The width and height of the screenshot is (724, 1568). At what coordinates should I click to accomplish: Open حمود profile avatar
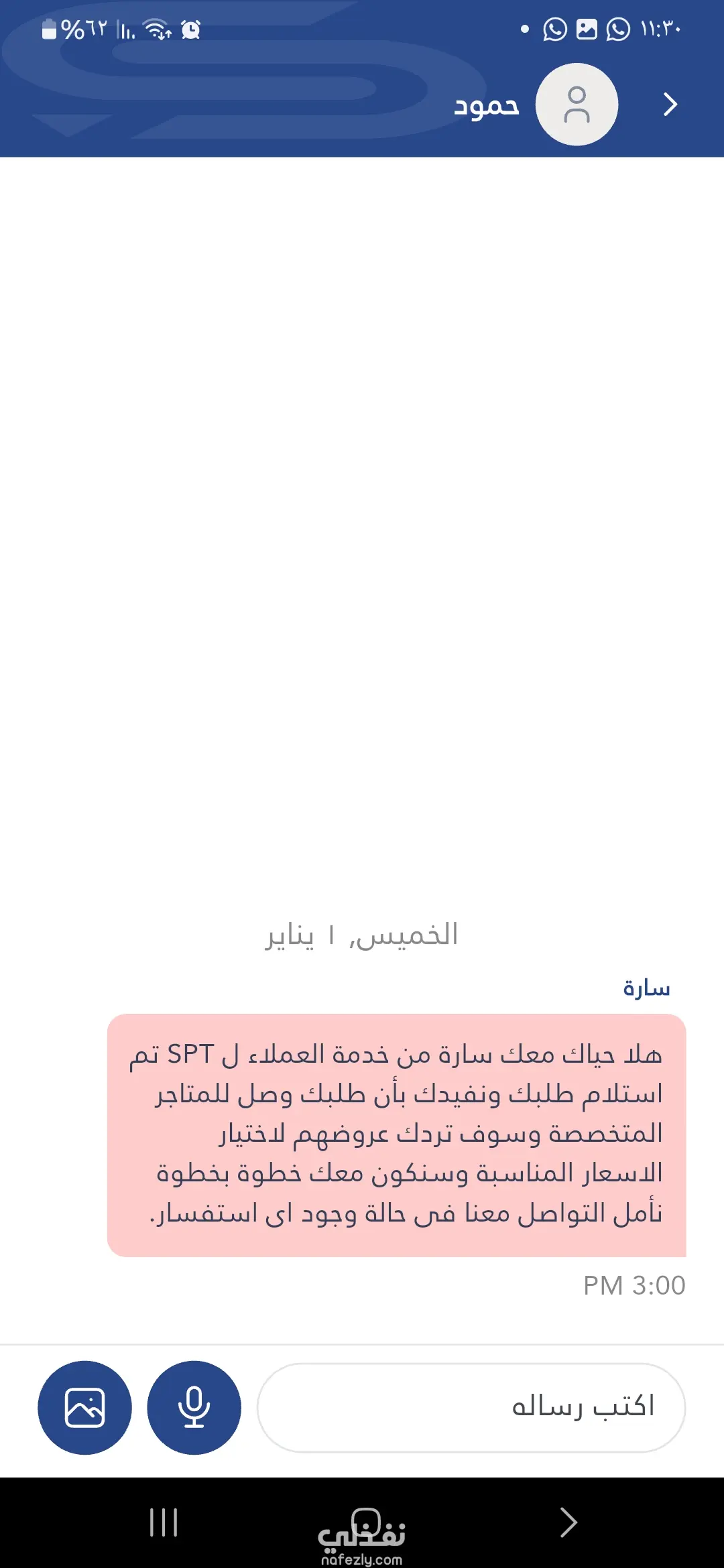577,105
